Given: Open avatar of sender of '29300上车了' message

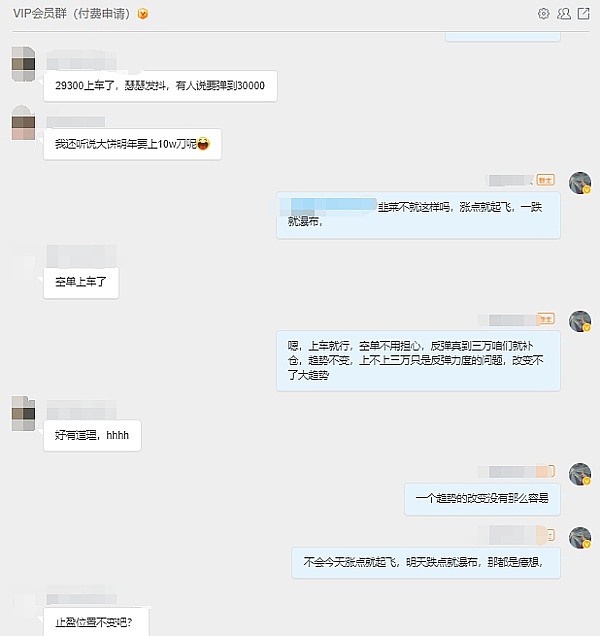Looking at the screenshot, I should tap(24, 63).
